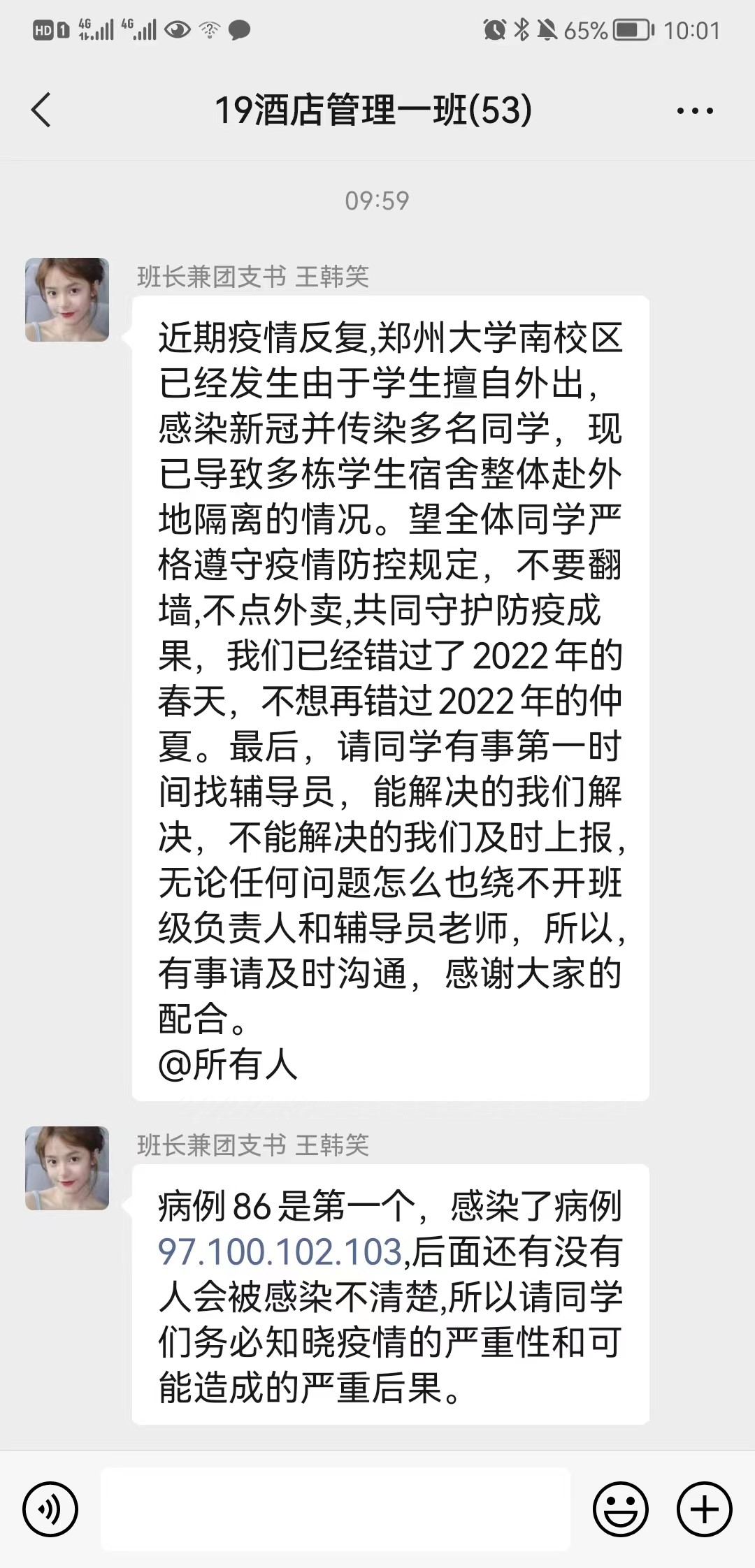Screen dimensions: 755x1568
Task: Open the sender avatar beside the first message
Action: point(67,300)
